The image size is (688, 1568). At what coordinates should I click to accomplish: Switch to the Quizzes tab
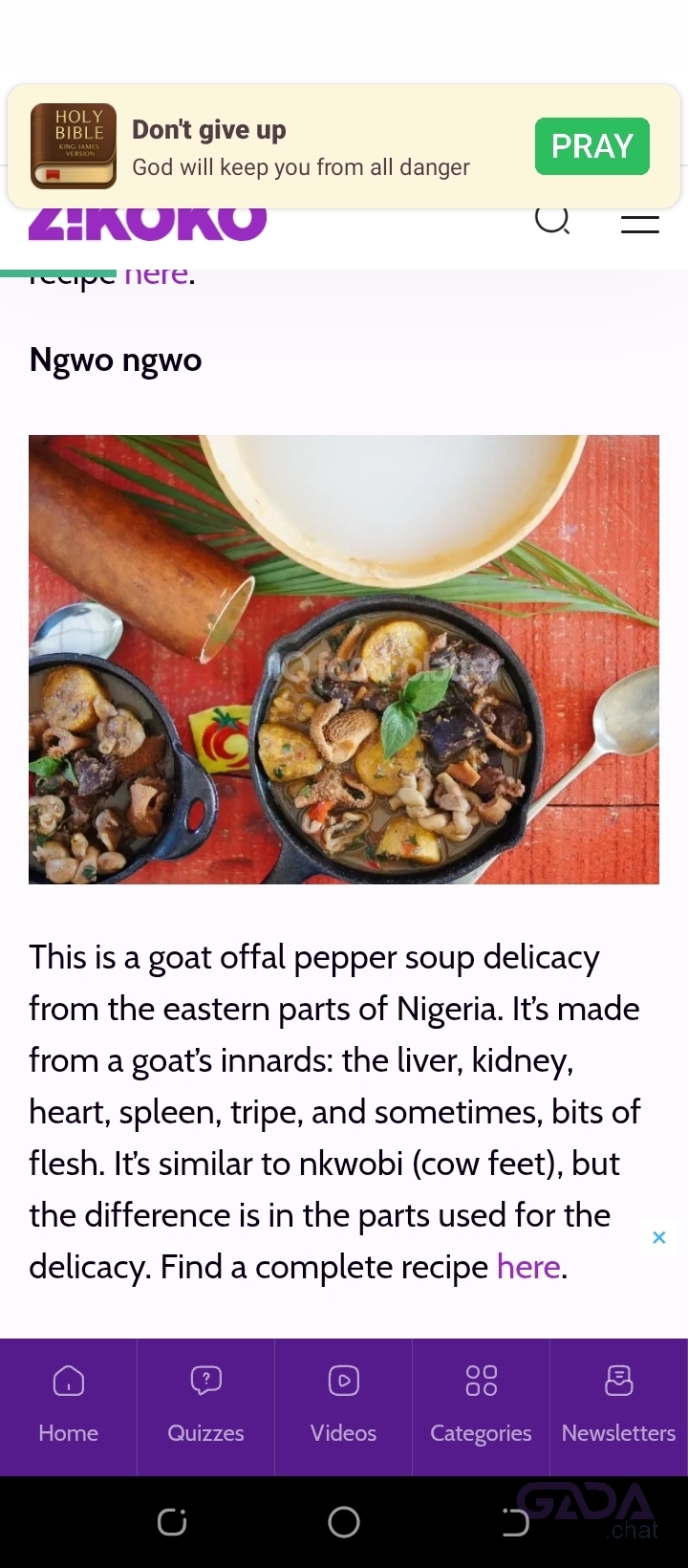[x=205, y=1405]
